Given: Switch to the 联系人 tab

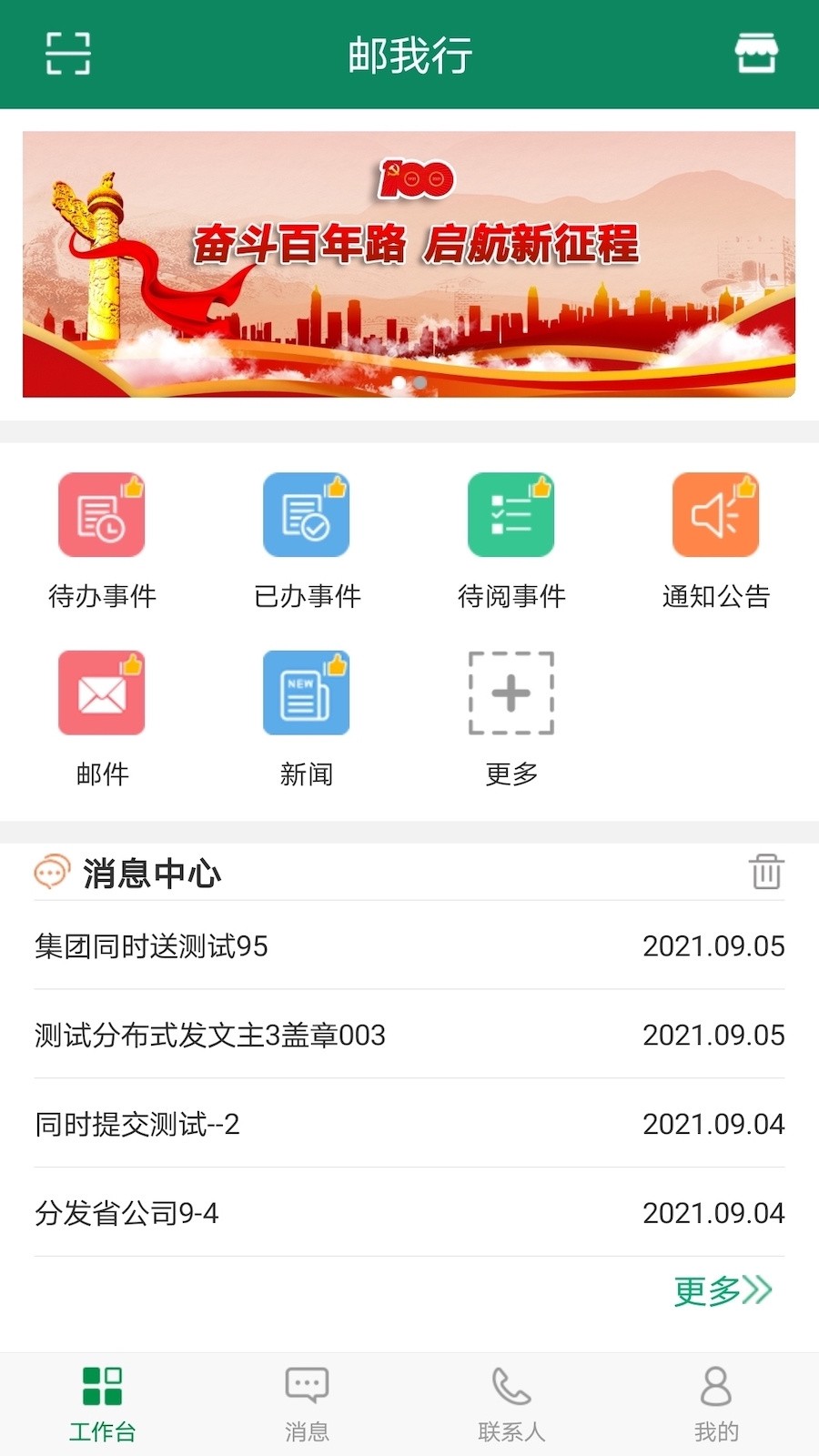Looking at the screenshot, I should click(511, 1401).
